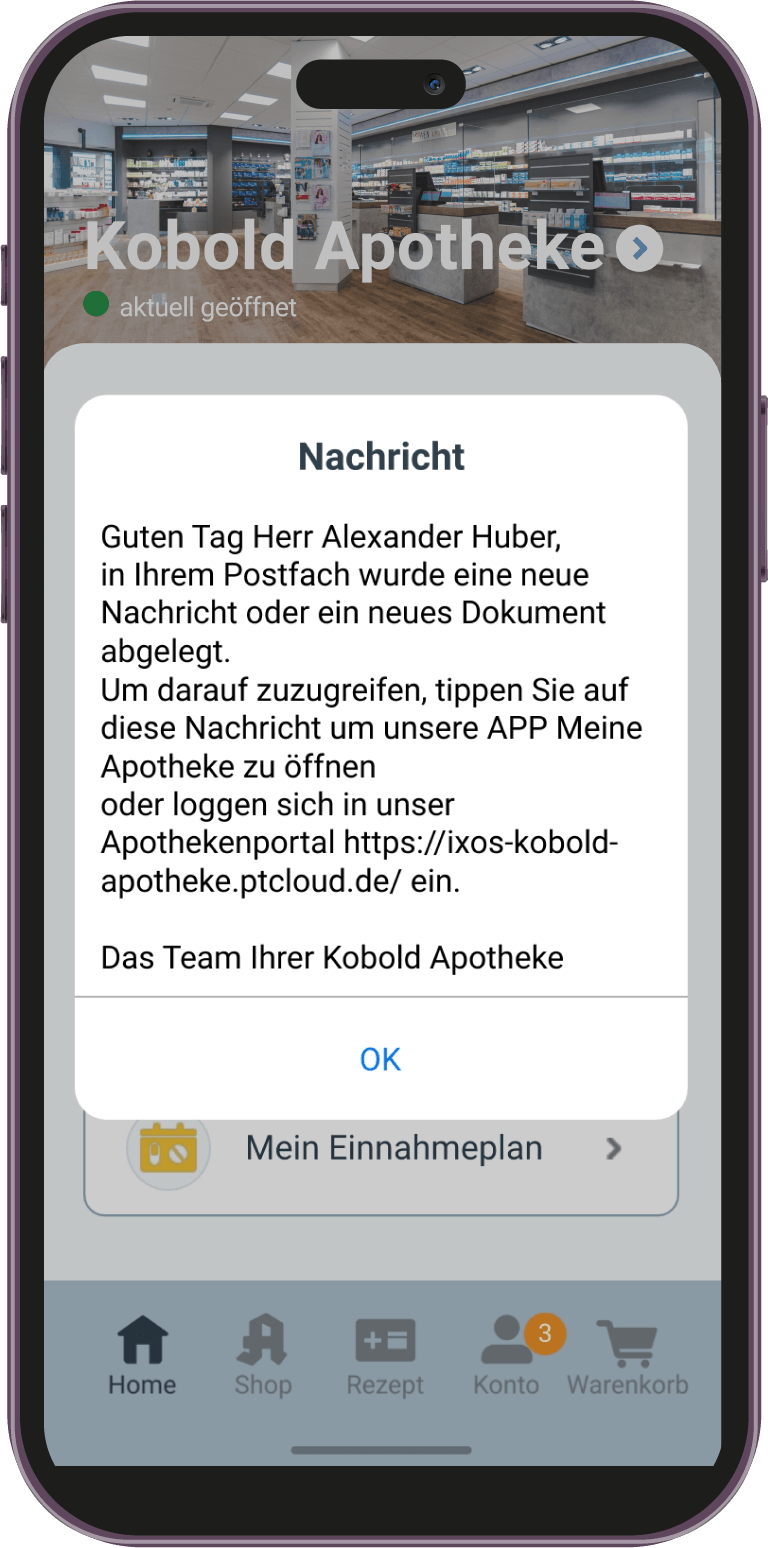Switch to the Shop tab
This screenshot has height=1548, width=768.
263,1356
